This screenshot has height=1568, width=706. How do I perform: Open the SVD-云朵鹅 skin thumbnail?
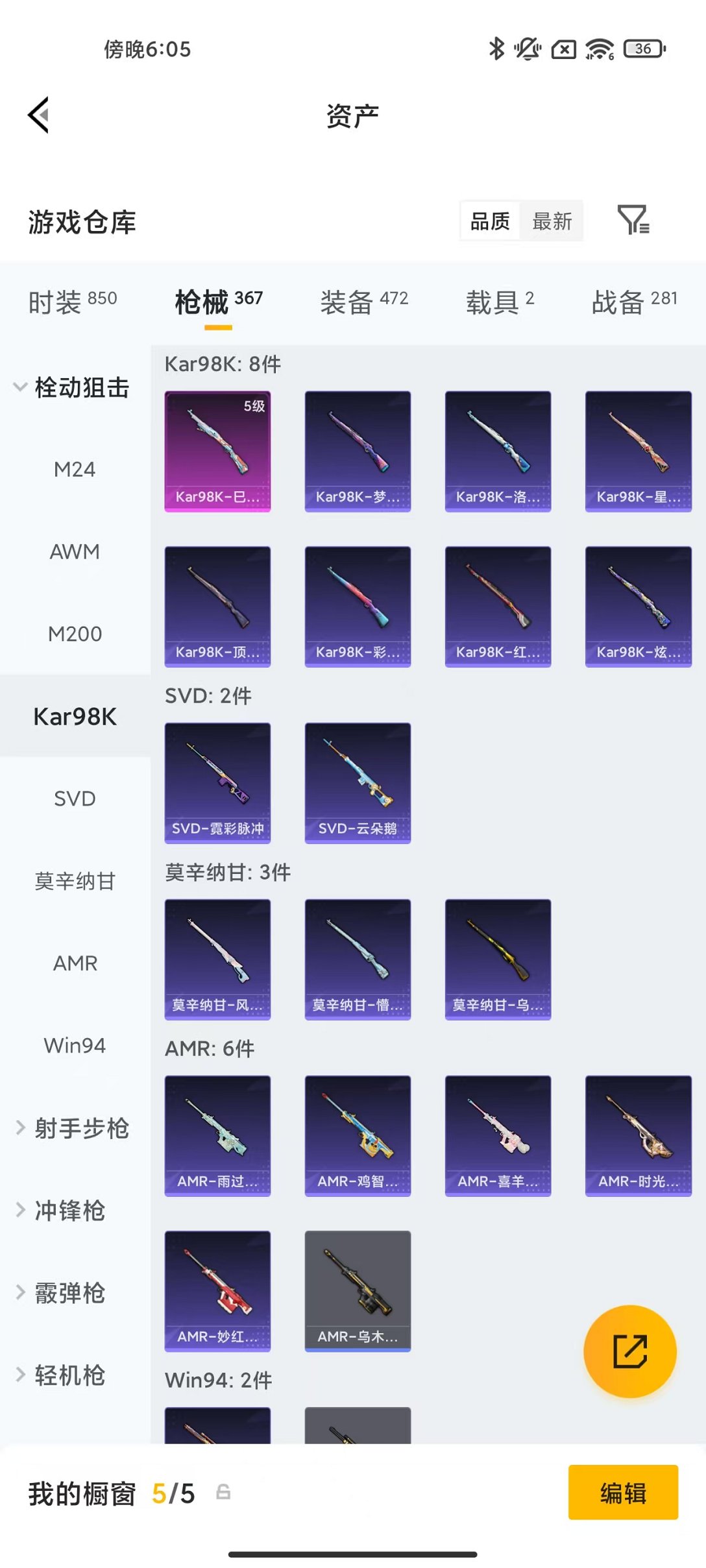tap(357, 782)
